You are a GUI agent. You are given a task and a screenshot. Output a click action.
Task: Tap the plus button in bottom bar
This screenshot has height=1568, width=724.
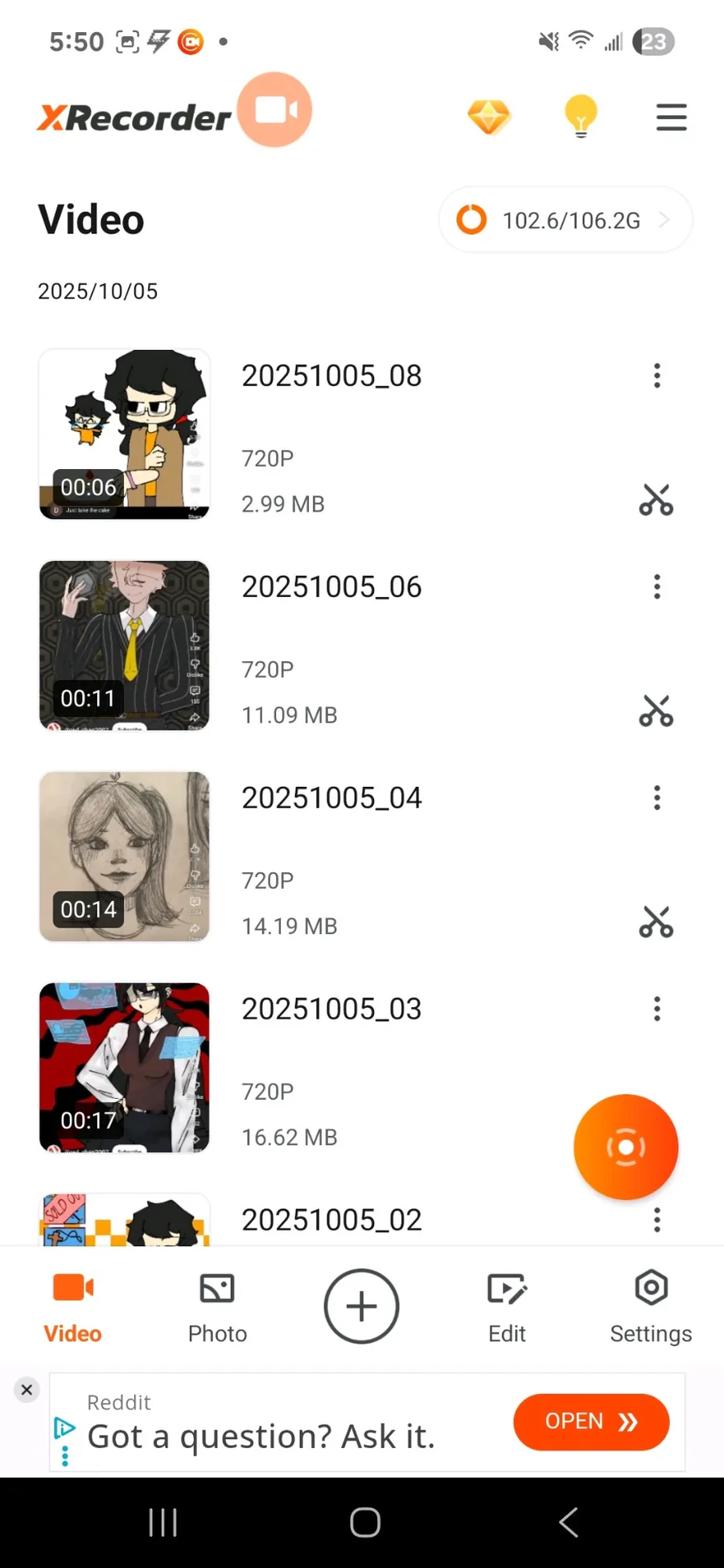[361, 1306]
